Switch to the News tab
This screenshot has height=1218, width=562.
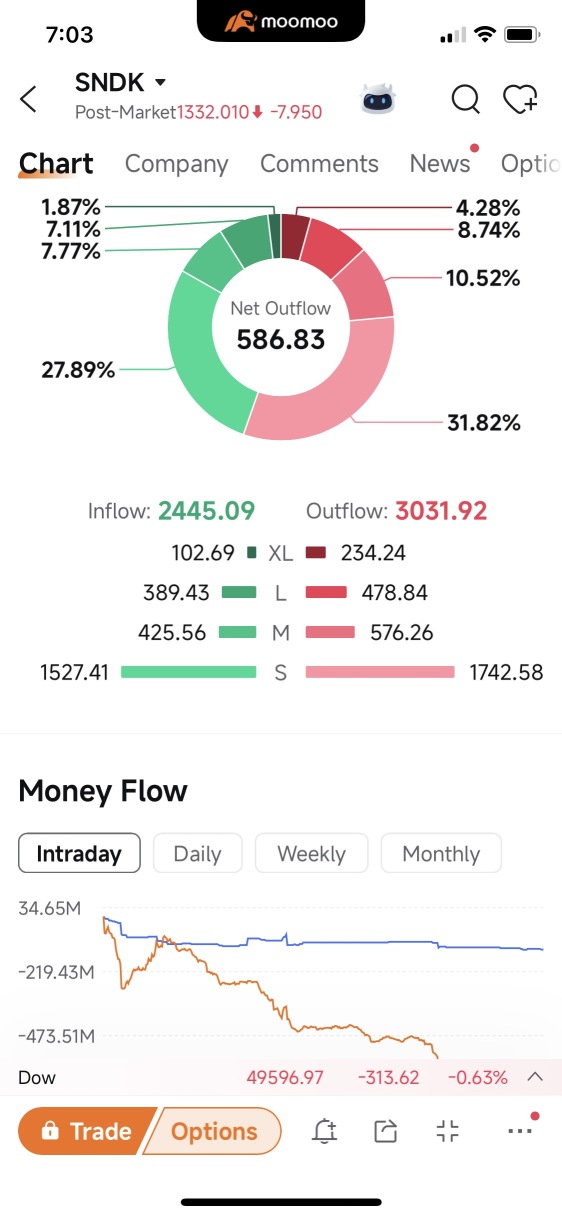440,164
